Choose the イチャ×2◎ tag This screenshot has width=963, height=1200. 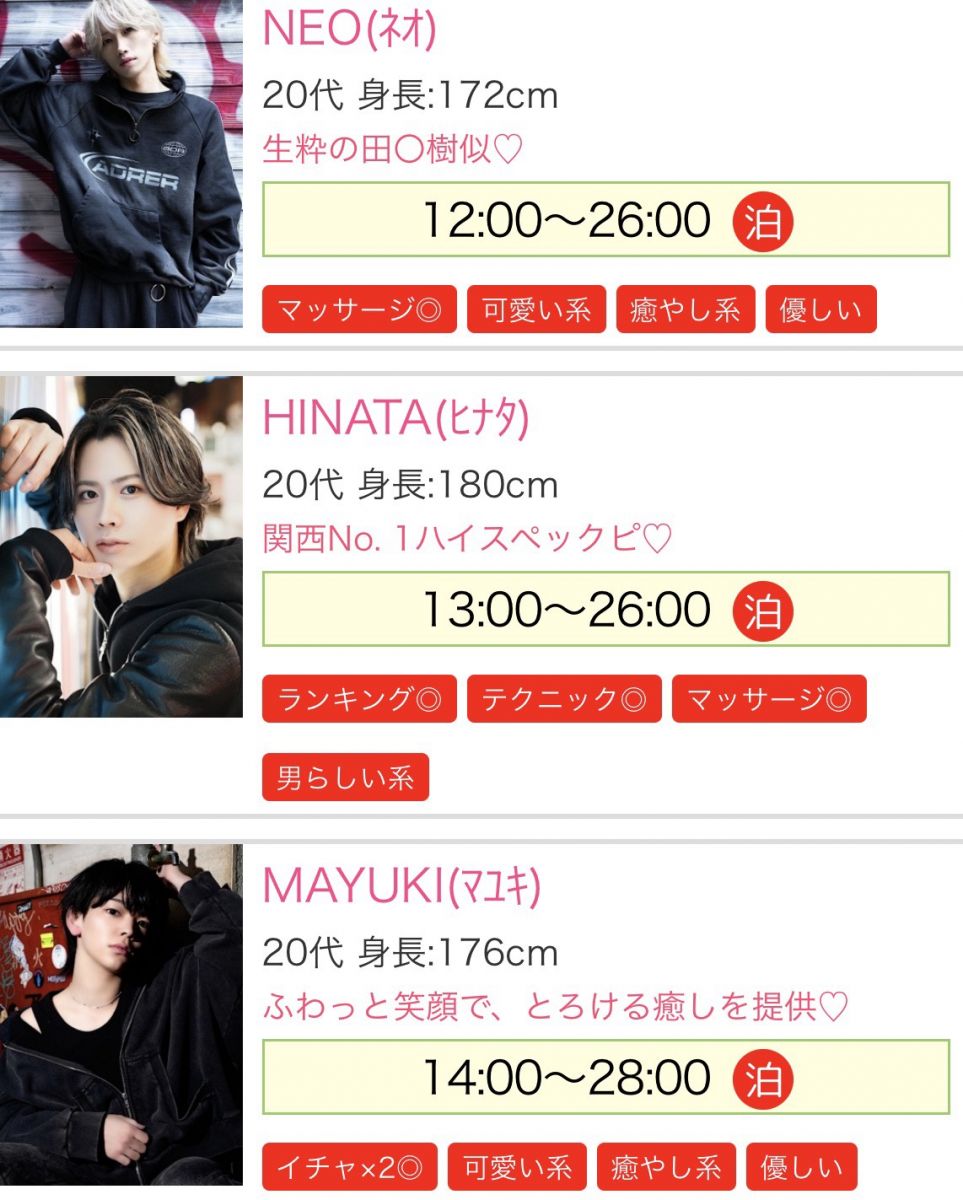point(349,1167)
